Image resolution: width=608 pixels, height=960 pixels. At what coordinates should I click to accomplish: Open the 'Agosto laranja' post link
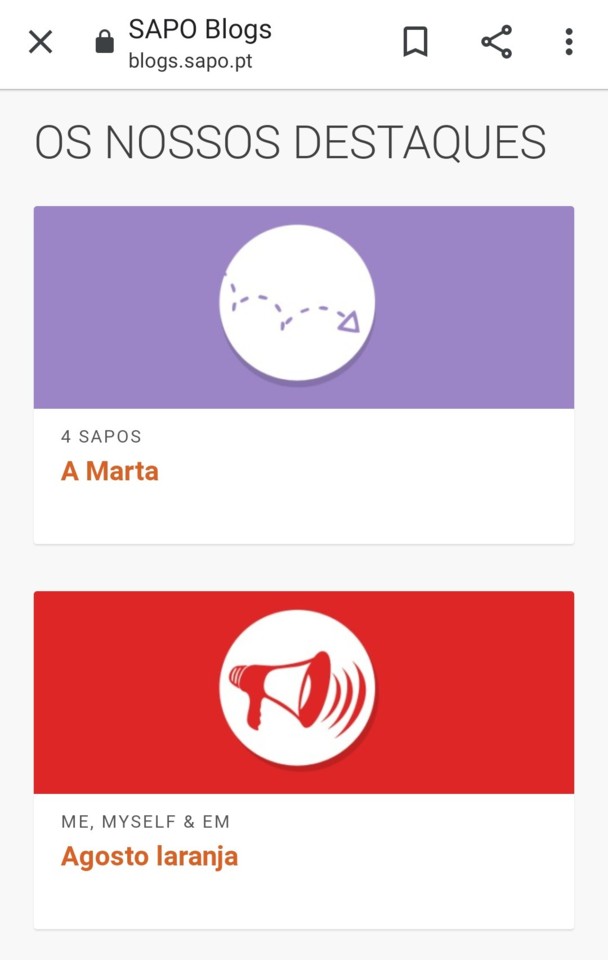149,856
